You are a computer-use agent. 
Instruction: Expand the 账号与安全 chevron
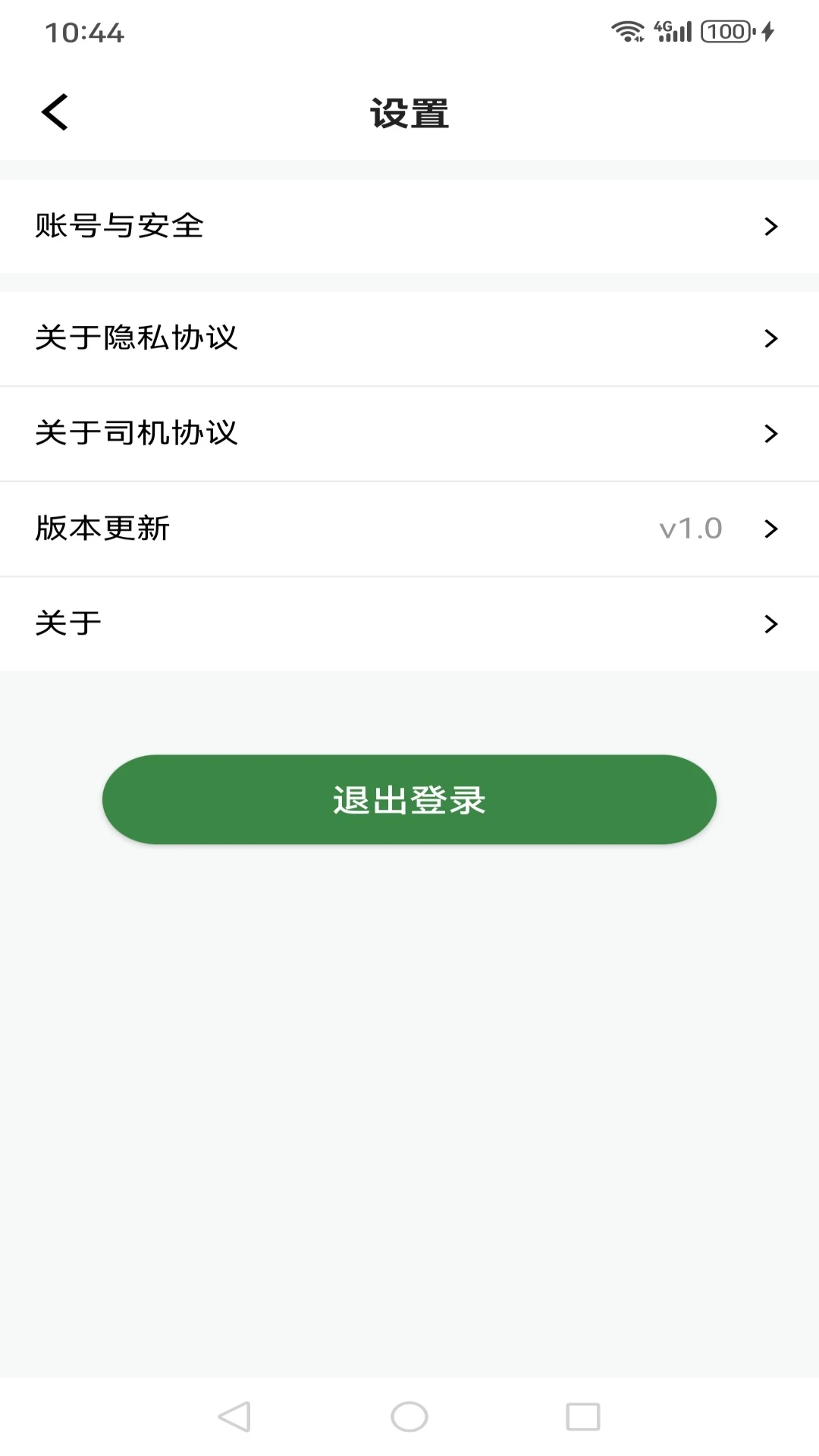point(771,226)
